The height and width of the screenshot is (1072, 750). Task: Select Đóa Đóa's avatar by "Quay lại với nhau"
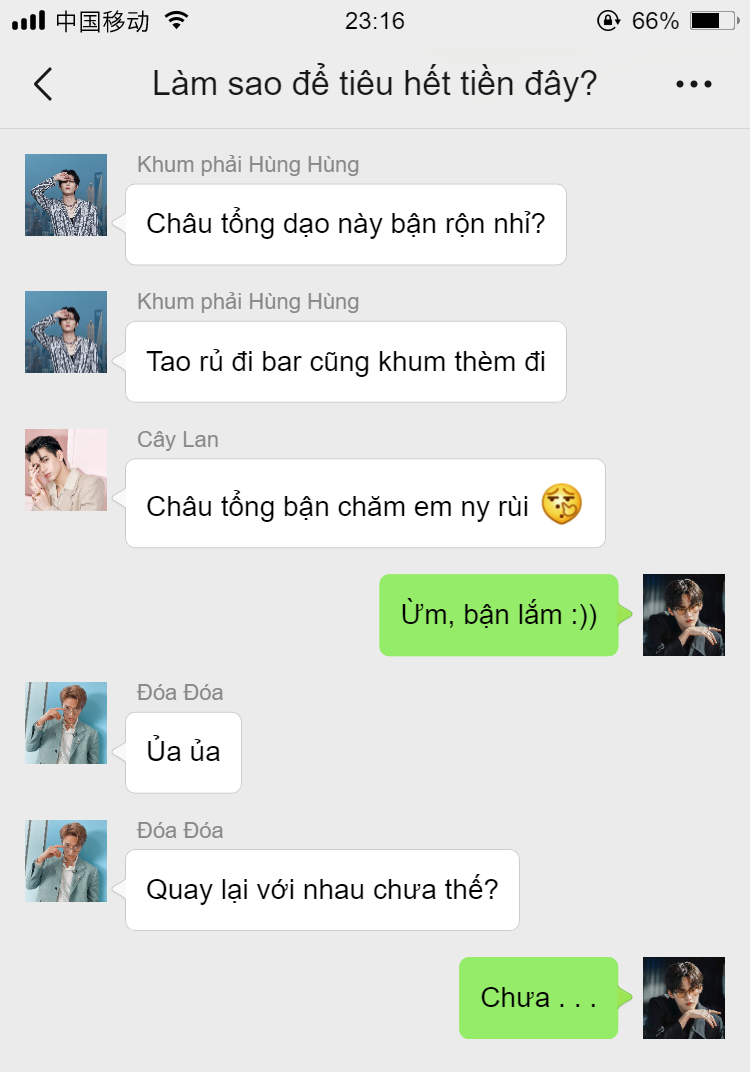pyautogui.click(x=66, y=861)
